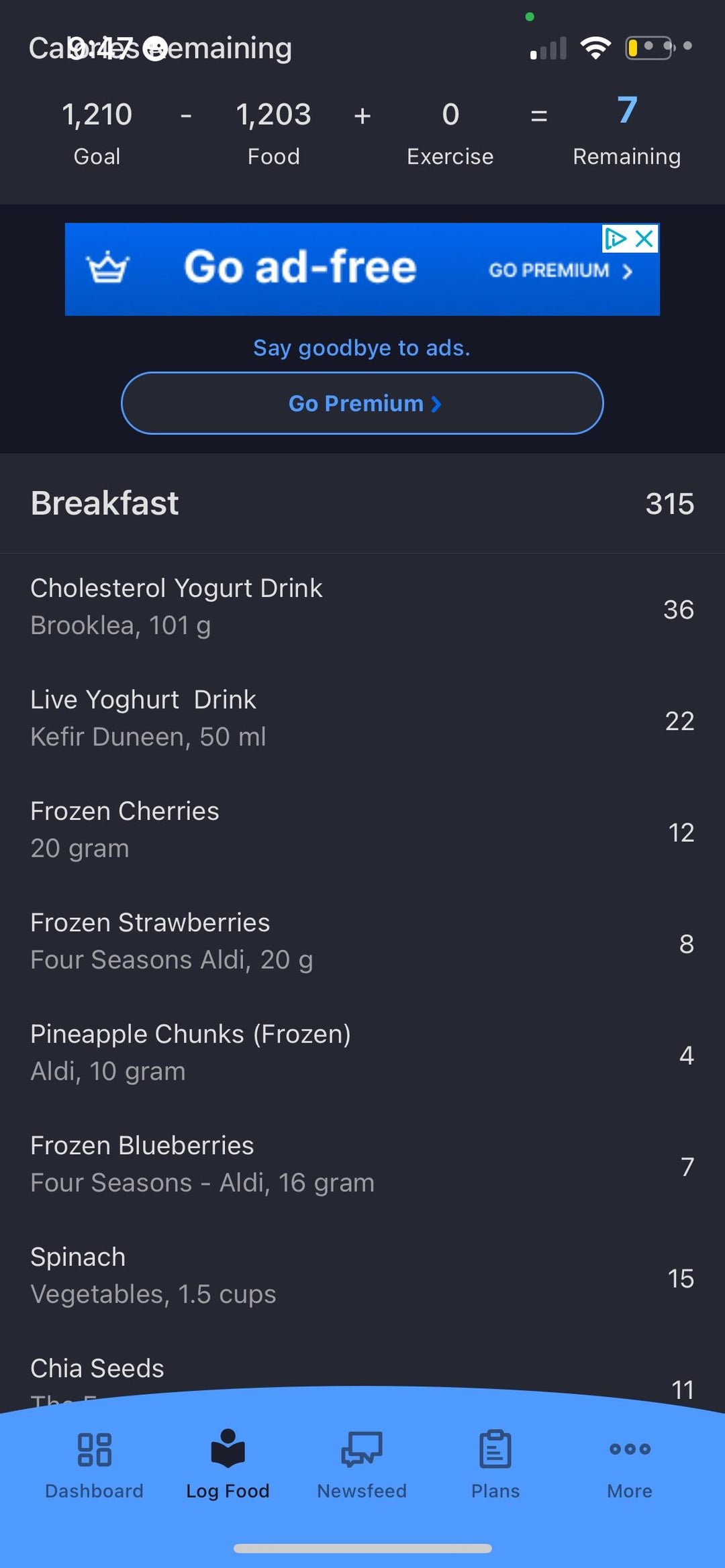Select the Frozen Cherries entry
725x1568 pixels.
(x=362, y=830)
